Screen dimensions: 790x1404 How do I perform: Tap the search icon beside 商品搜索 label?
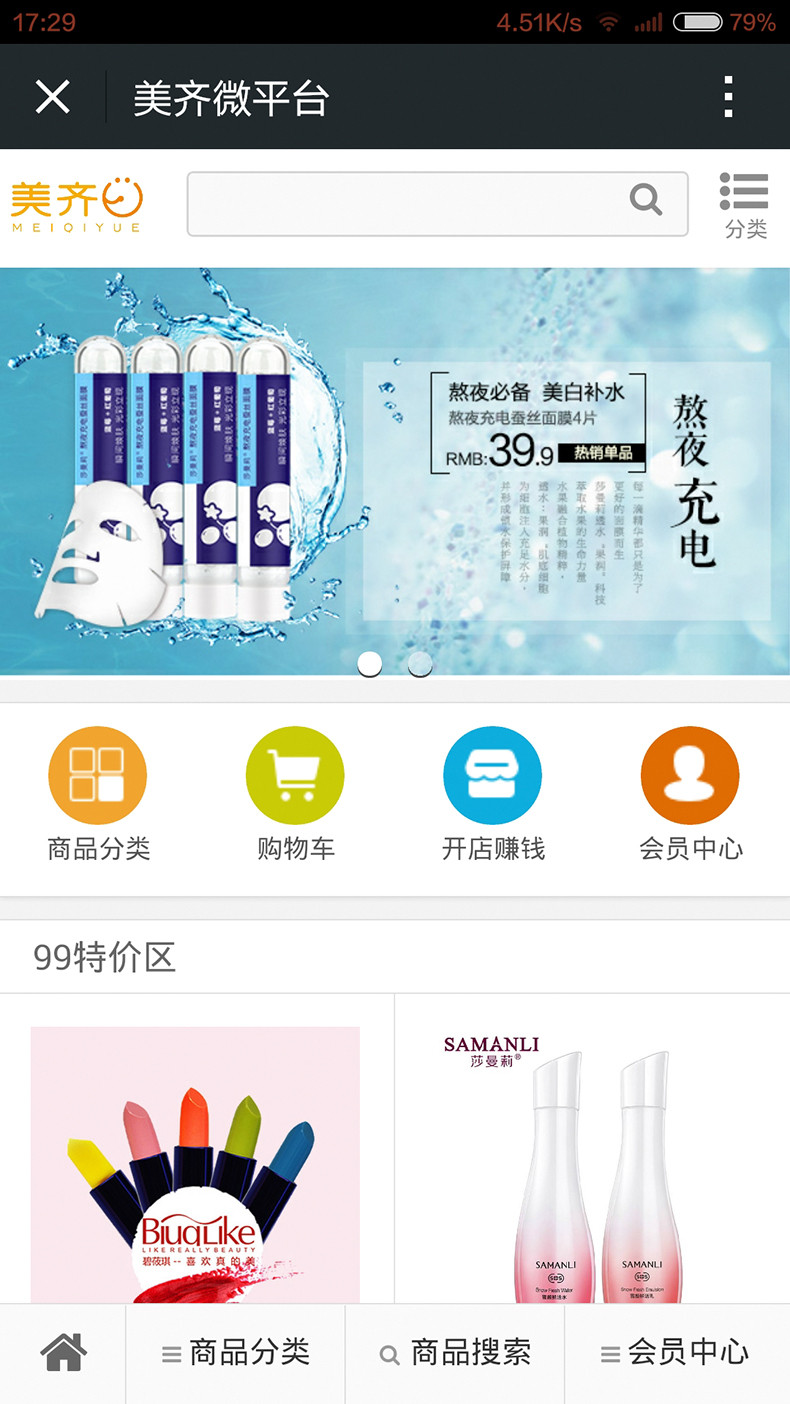[x=389, y=1353]
